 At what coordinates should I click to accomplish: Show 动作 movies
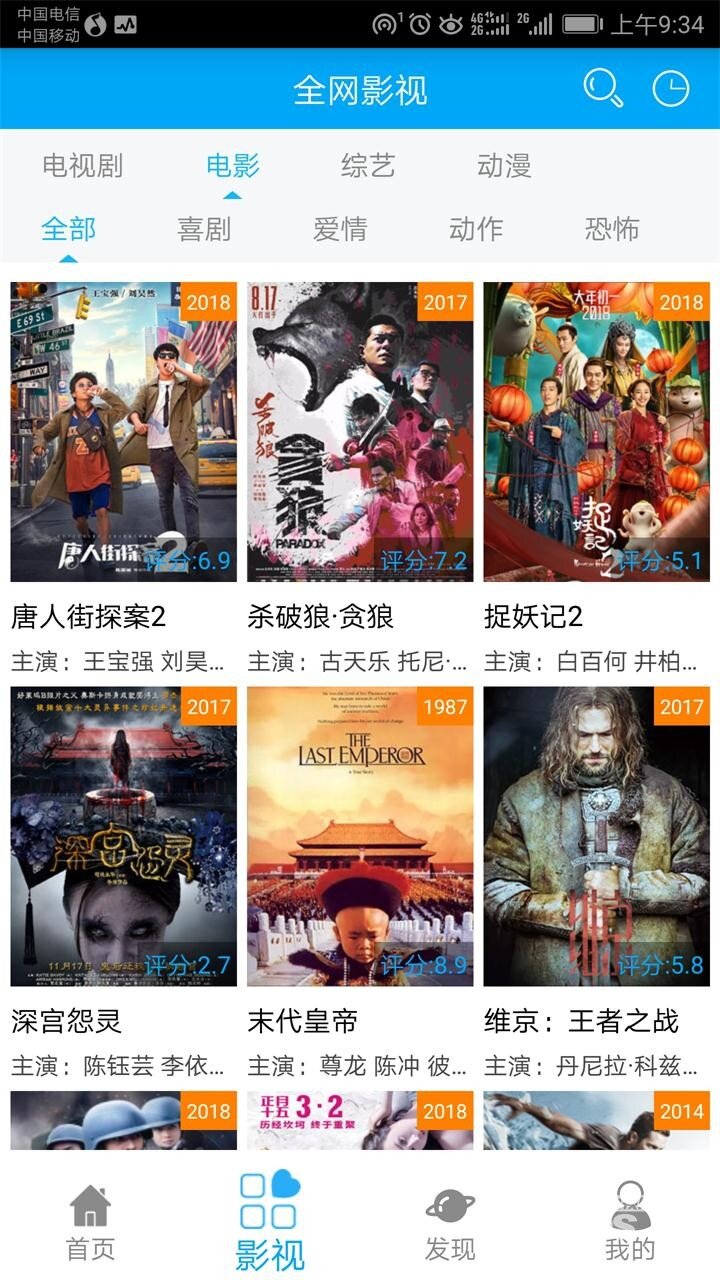476,229
